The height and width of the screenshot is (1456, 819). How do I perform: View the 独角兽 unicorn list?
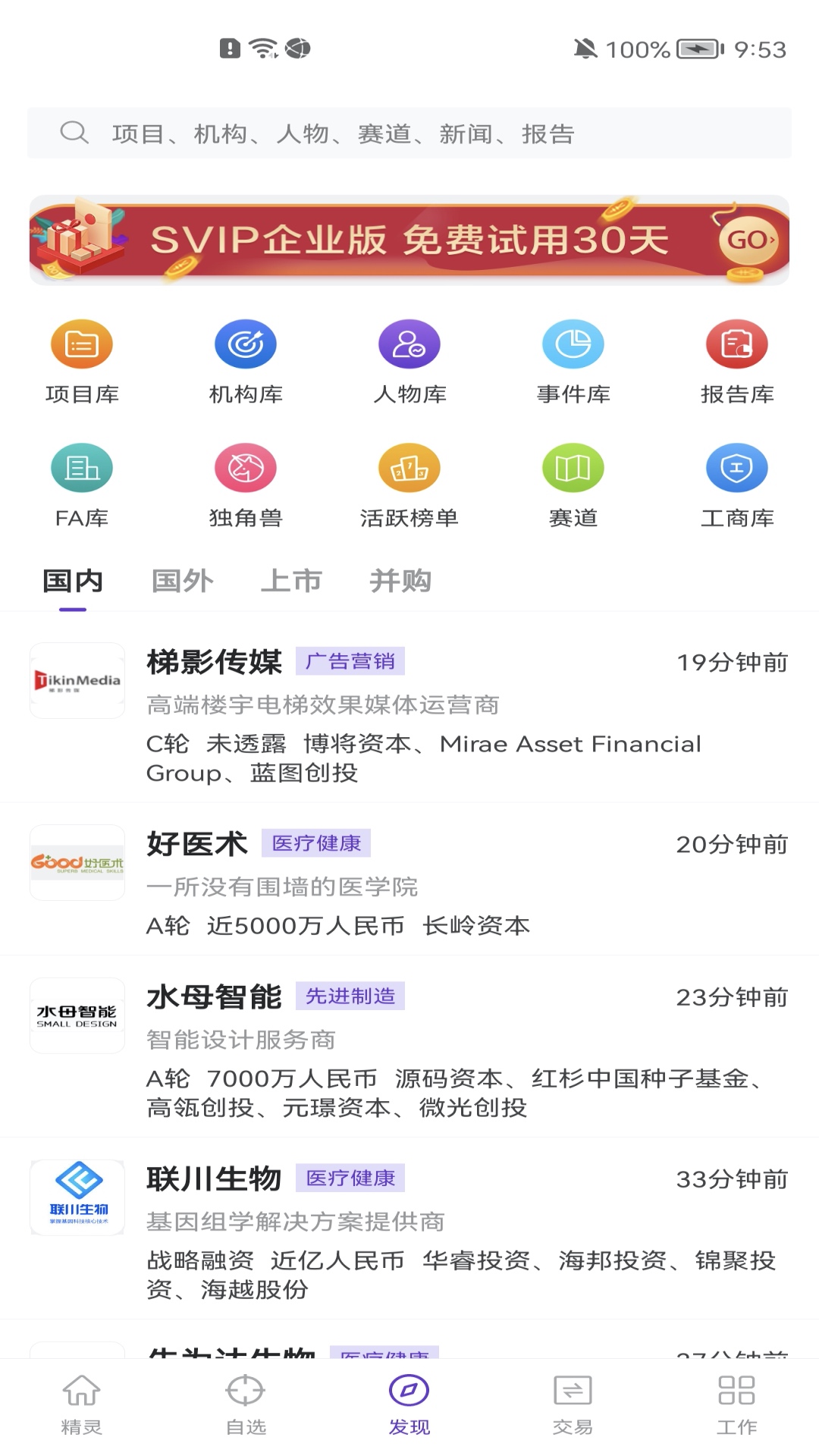pos(246,485)
